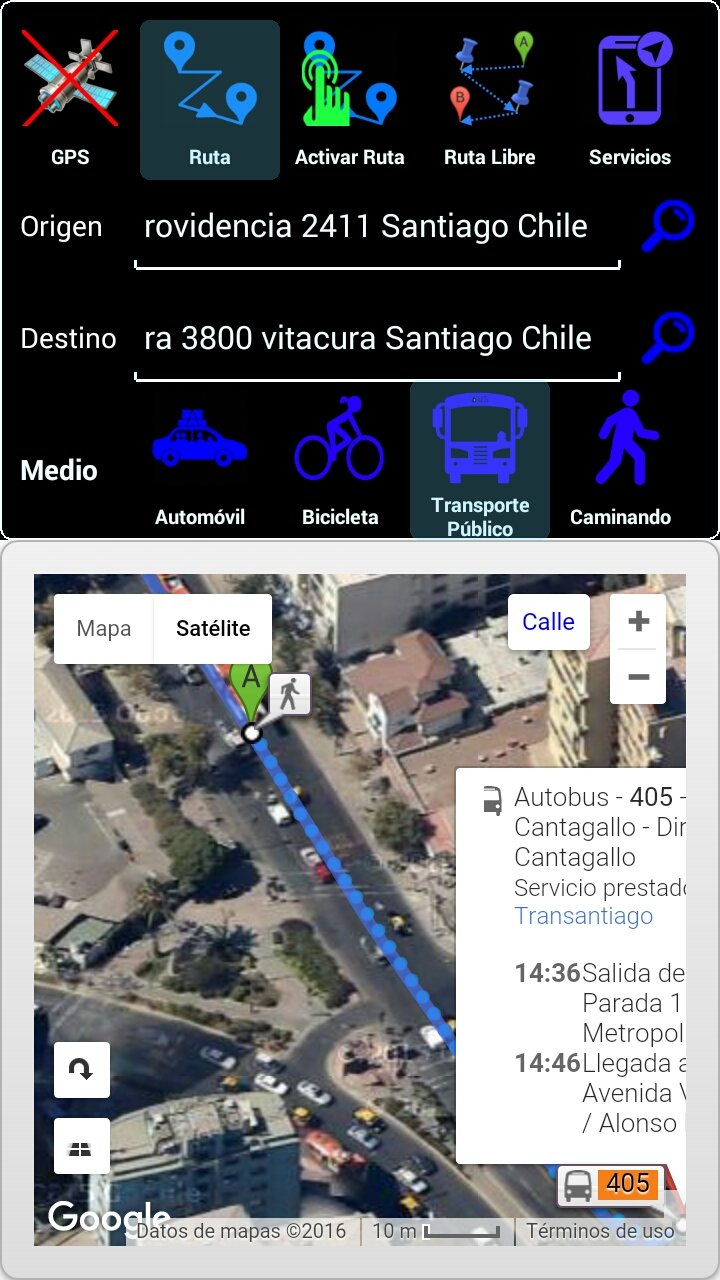Search the Origen address
The image size is (720, 1280).
tap(668, 227)
